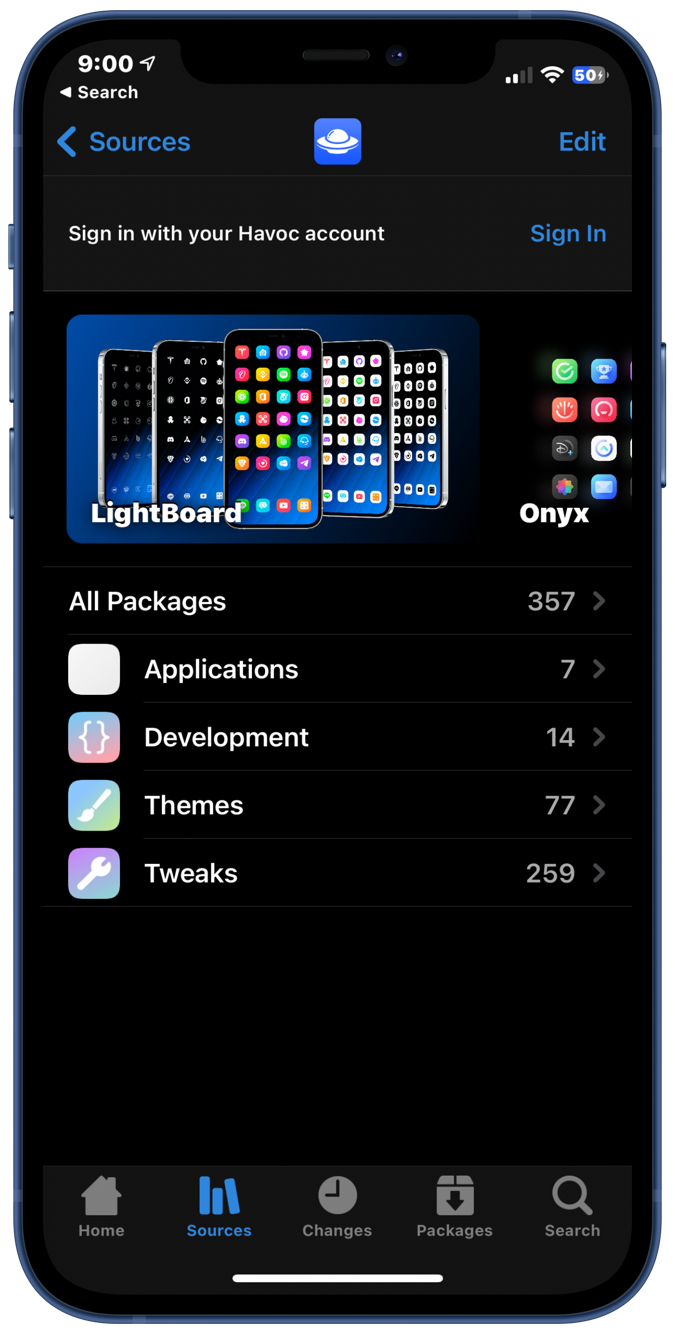The width and height of the screenshot is (675, 1336).
Task: Browse the Tweaks category
Action: [337, 873]
